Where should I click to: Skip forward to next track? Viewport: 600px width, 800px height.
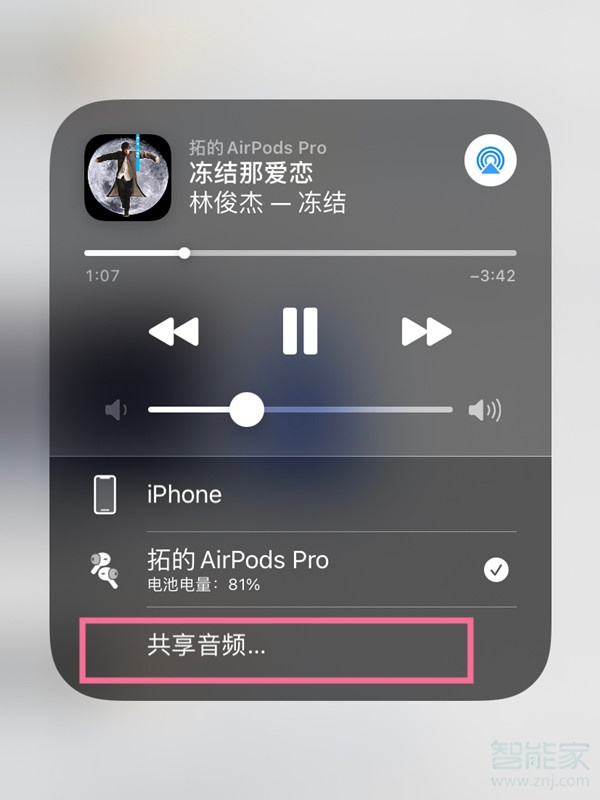click(x=427, y=331)
